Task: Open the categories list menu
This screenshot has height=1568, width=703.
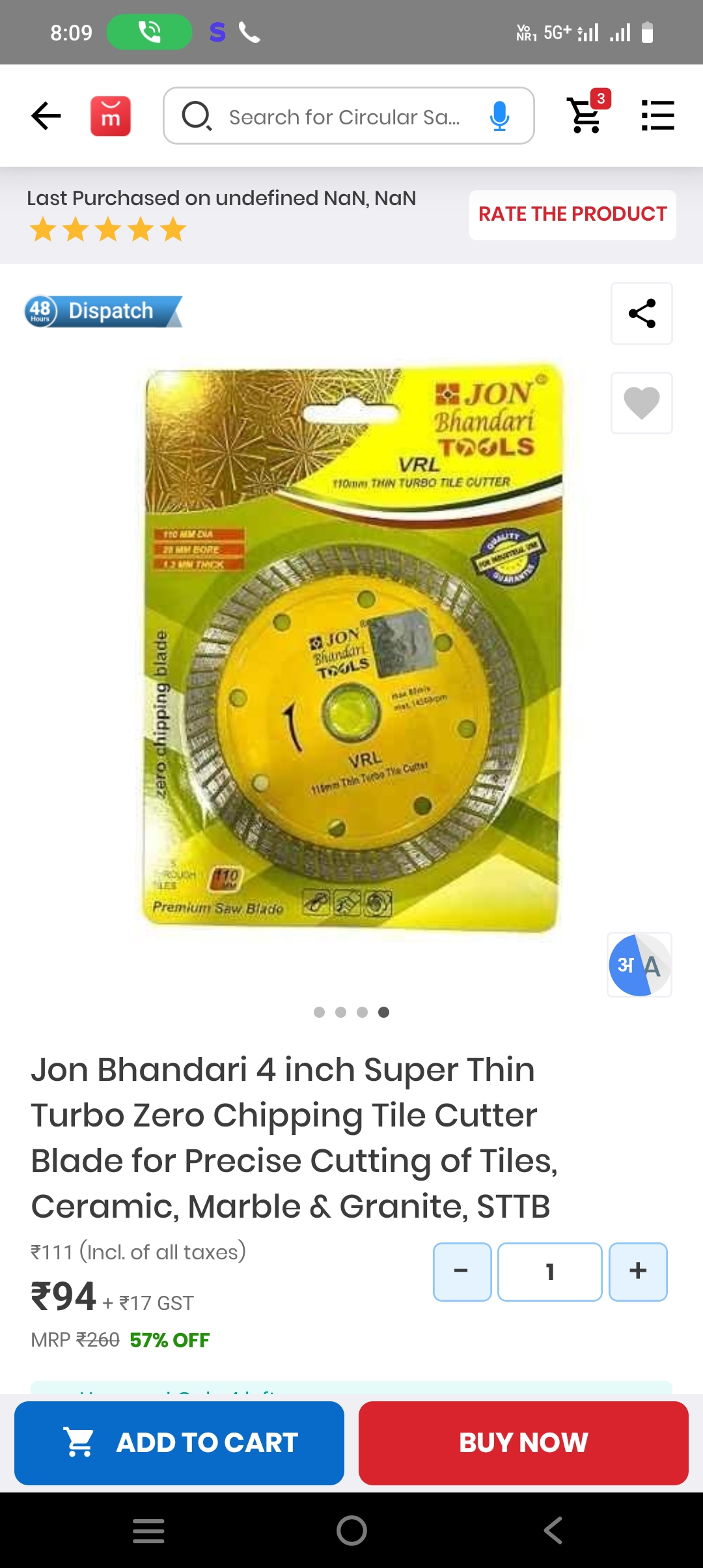Action: 657,116
